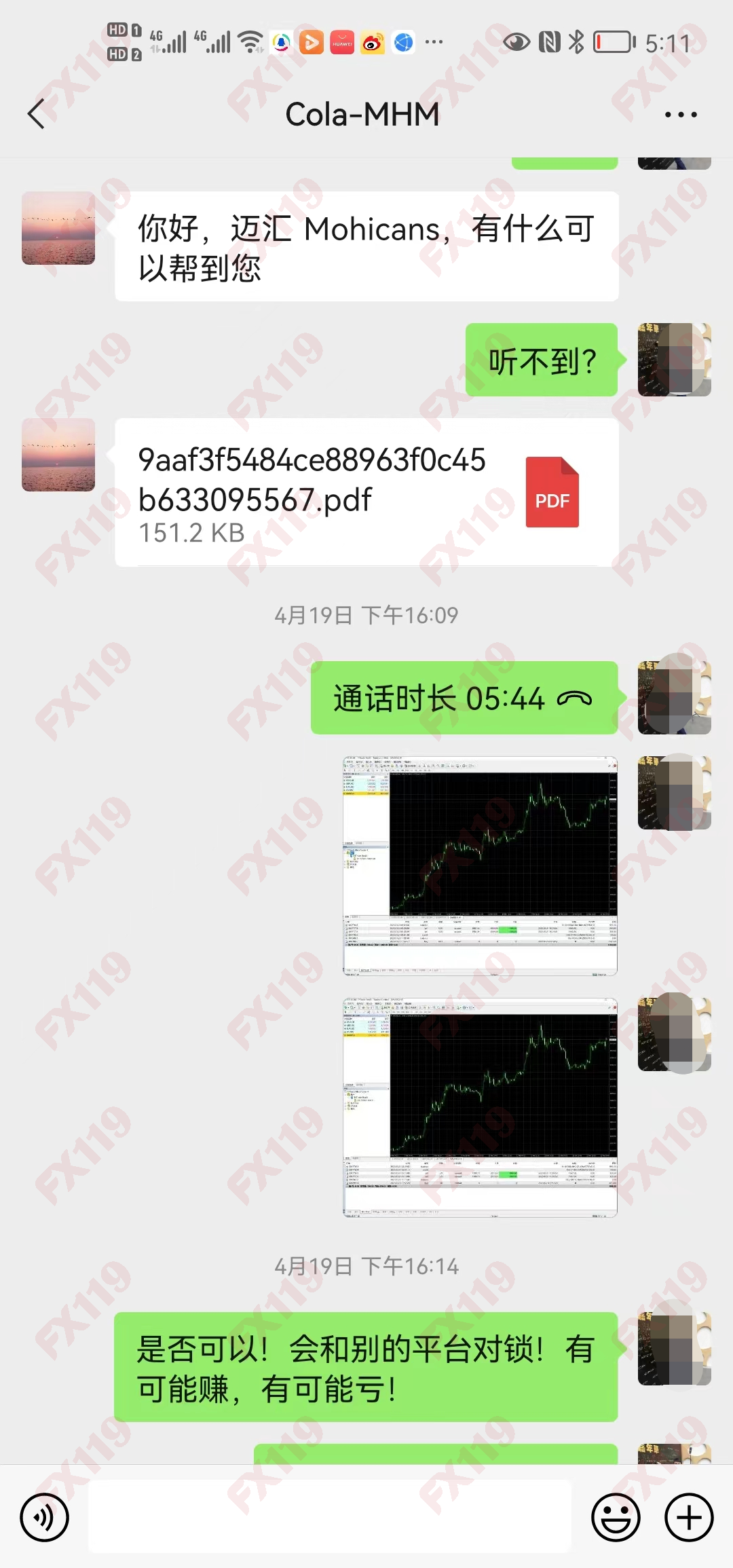733x1568 pixels.
Task: Go back from Cola-MHM chat
Action: pyautogui.click(x=37, y=114)
